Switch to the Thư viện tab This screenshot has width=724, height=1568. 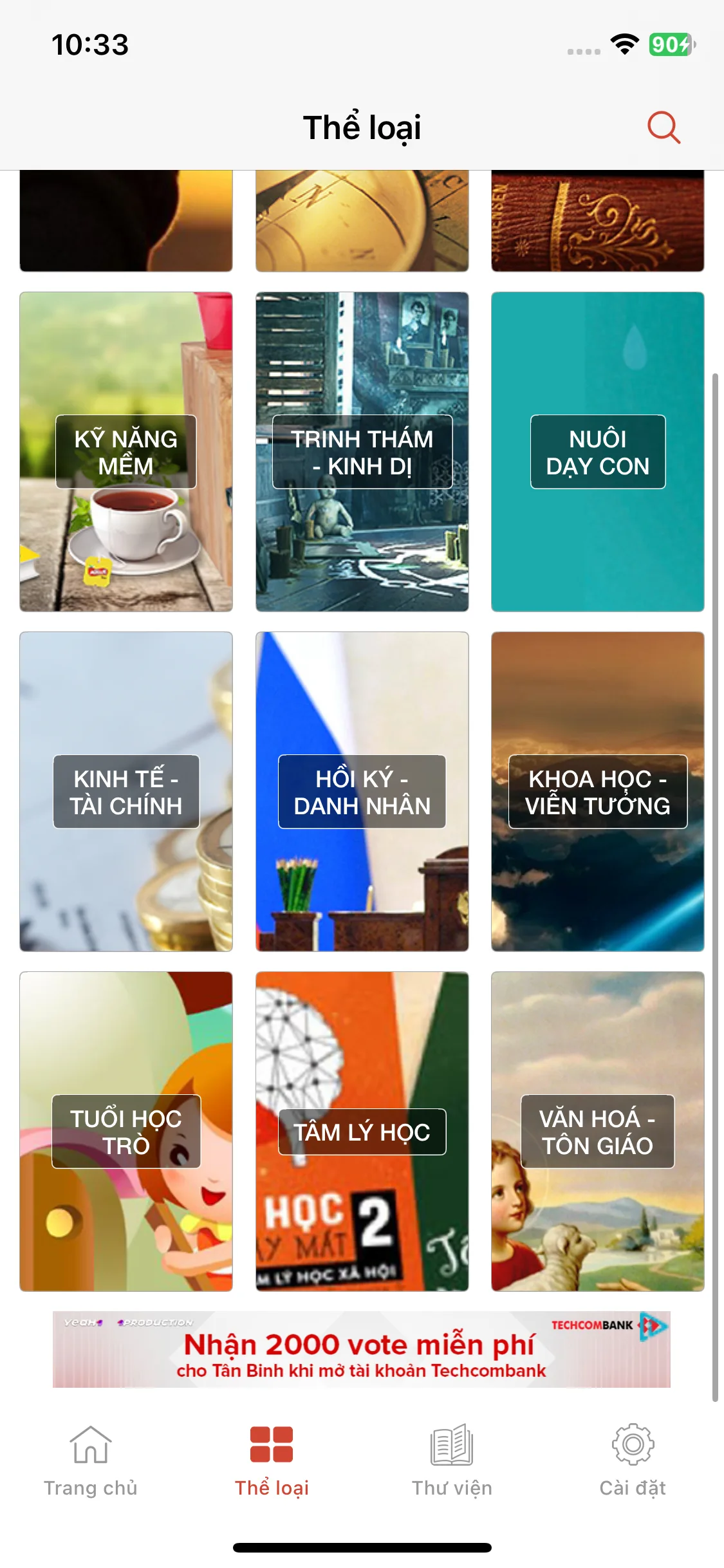[x=452, y=1460]
